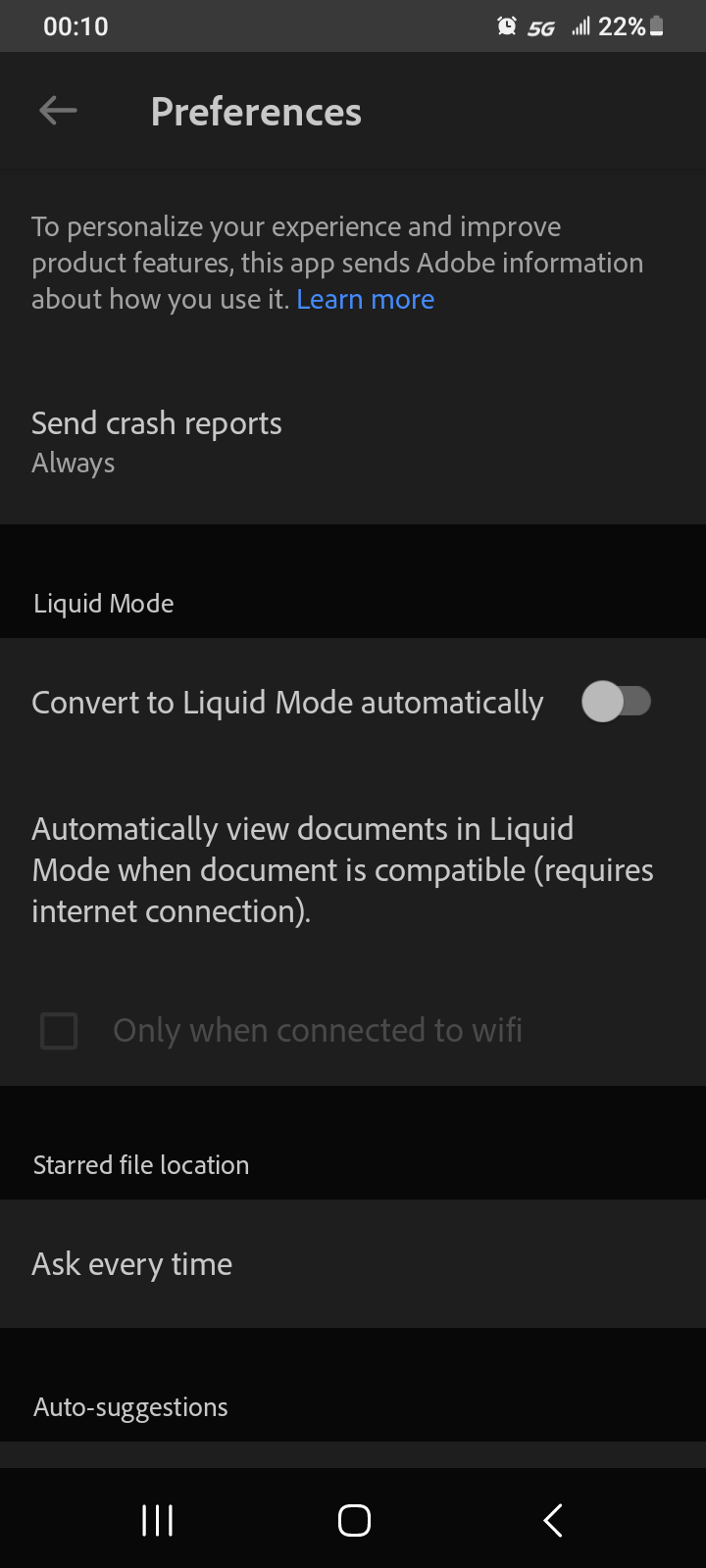Select the Always crash report value
This screenshot has height=1568, width=706.
click(73, 462)
